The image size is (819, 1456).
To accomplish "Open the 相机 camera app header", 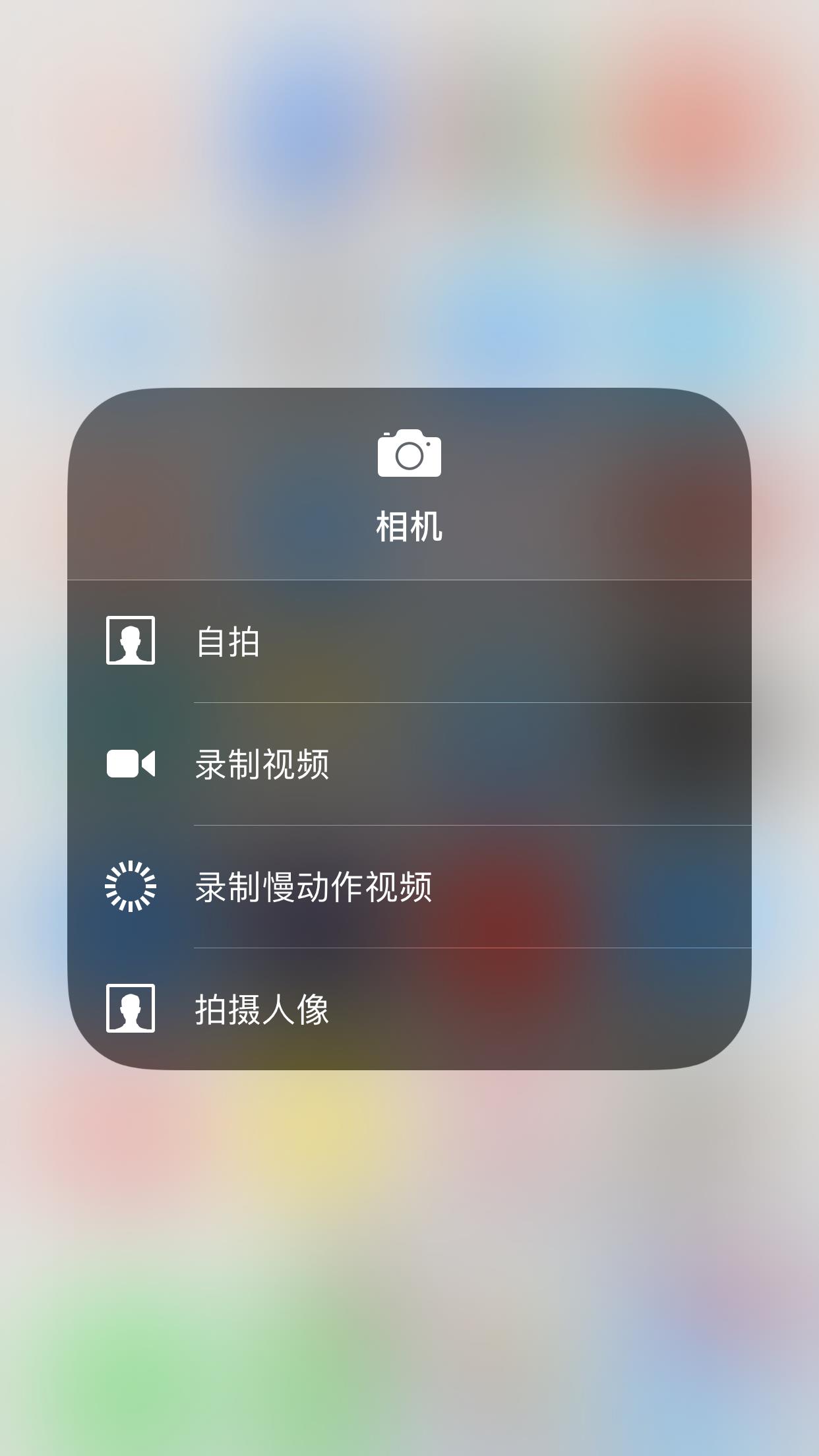I will click(x=409, y=484).
